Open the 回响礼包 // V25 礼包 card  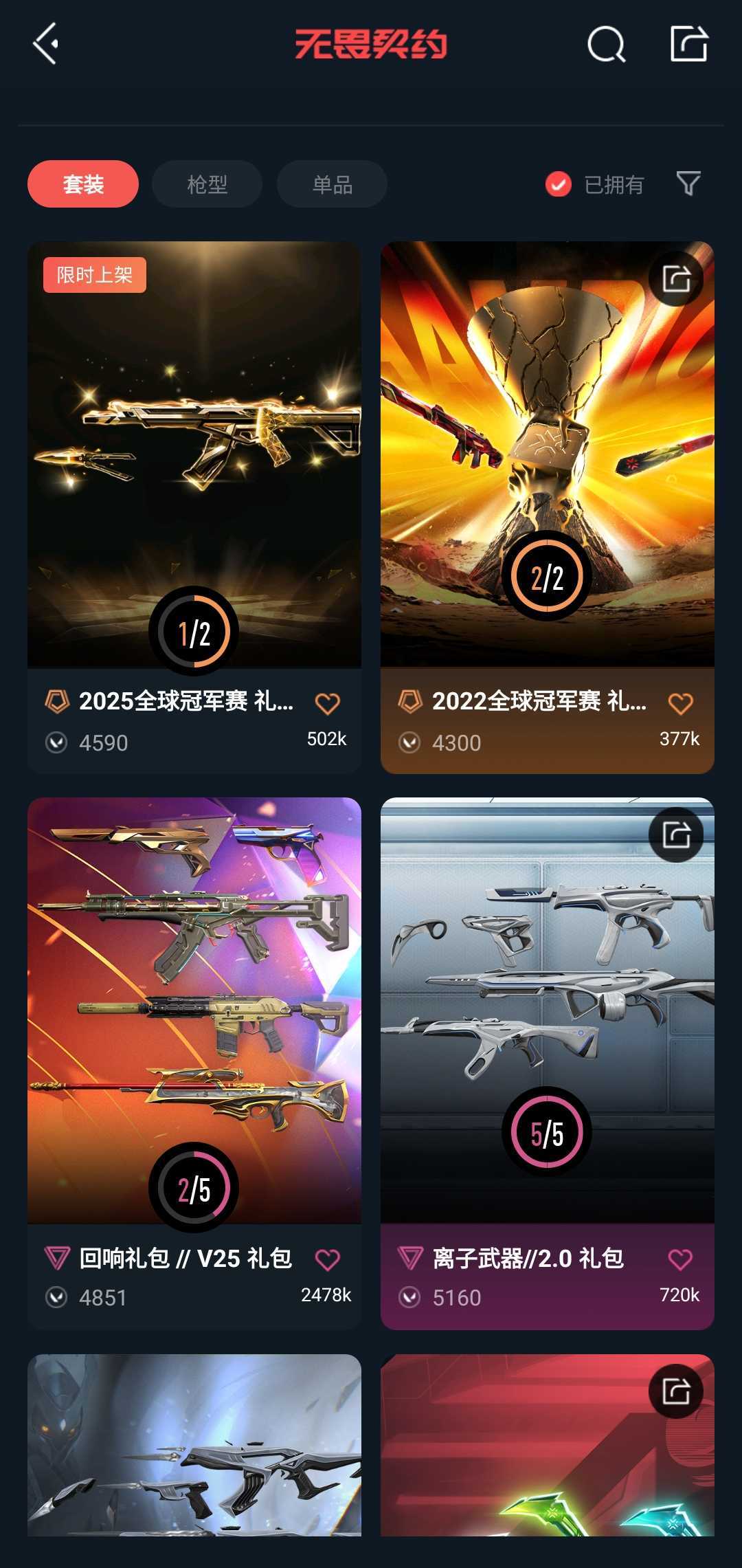click(x=194, y=1063)
